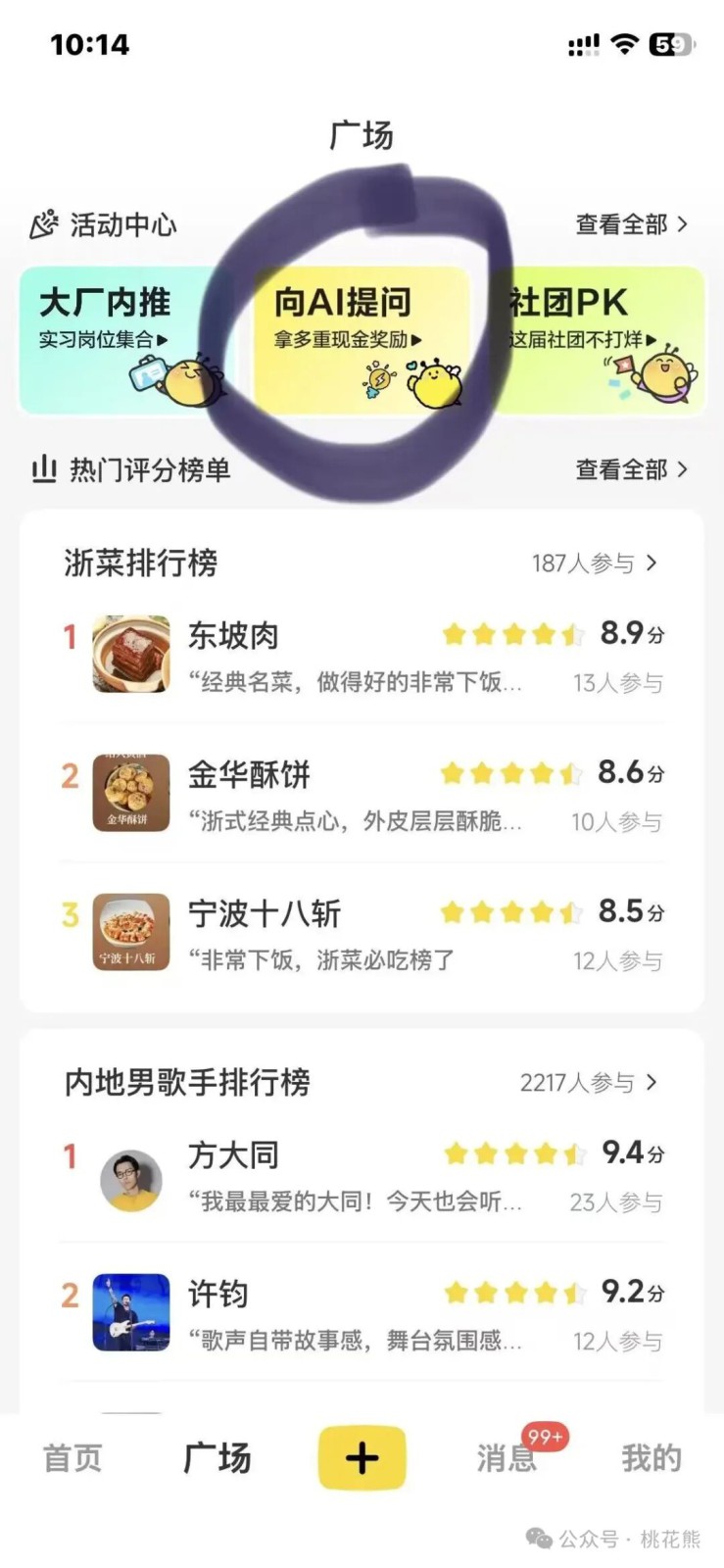
Task: View all in 活动中心
Action: [x=631, y=224]
